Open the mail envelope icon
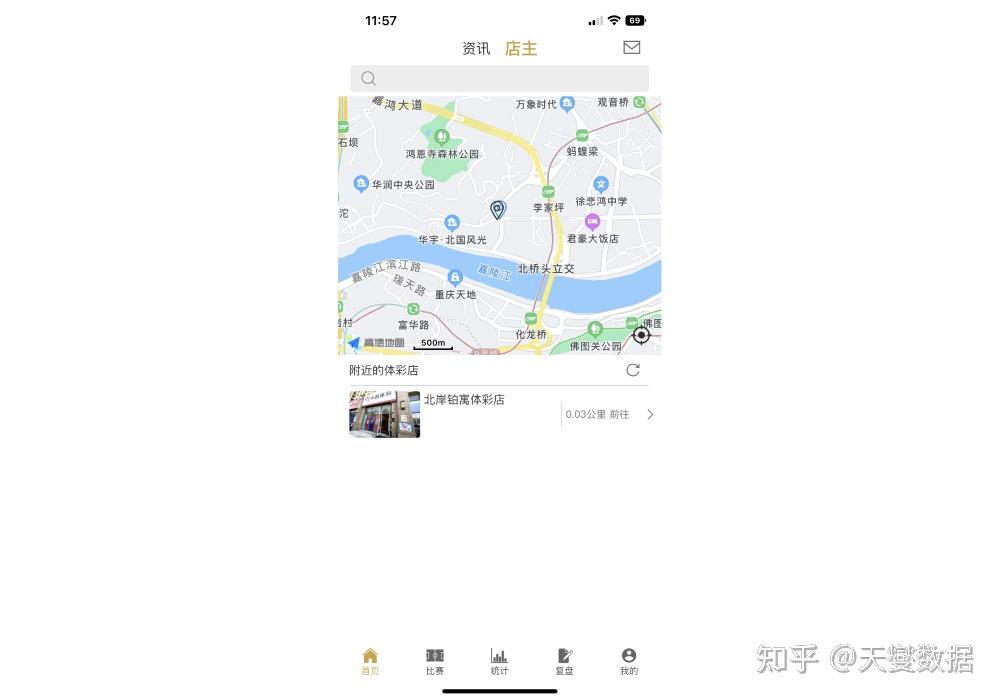This screenshot has width=1000, height=700. 631,47
